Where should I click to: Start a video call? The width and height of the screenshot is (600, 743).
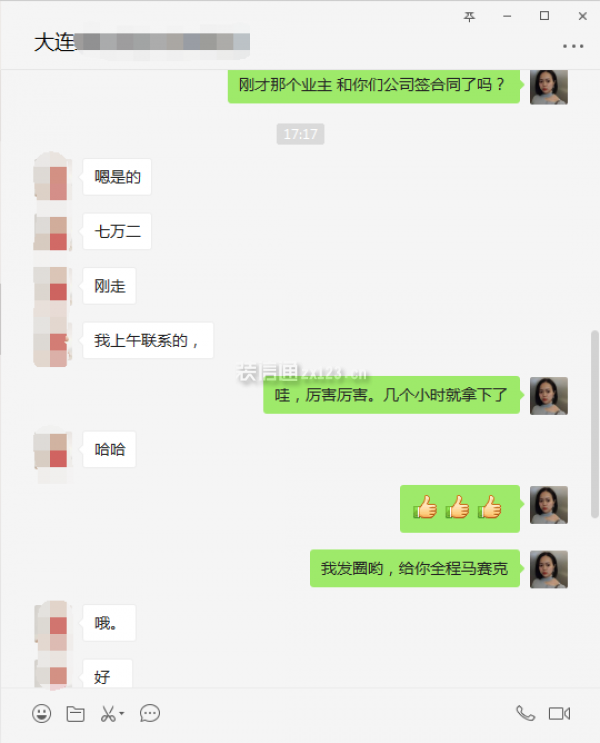click(x=560, y=713)
